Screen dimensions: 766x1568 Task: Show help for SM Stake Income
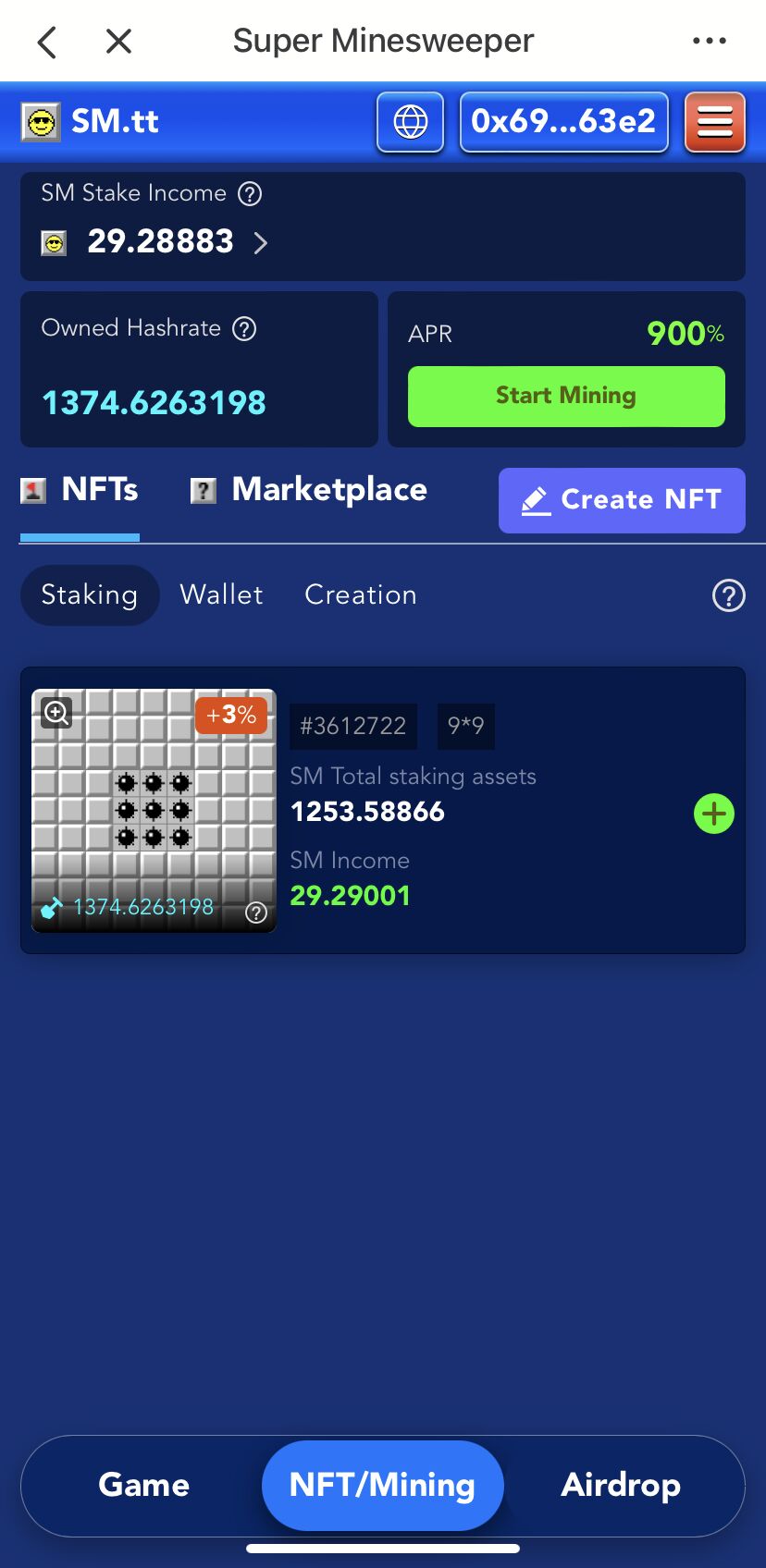[250, 193]
